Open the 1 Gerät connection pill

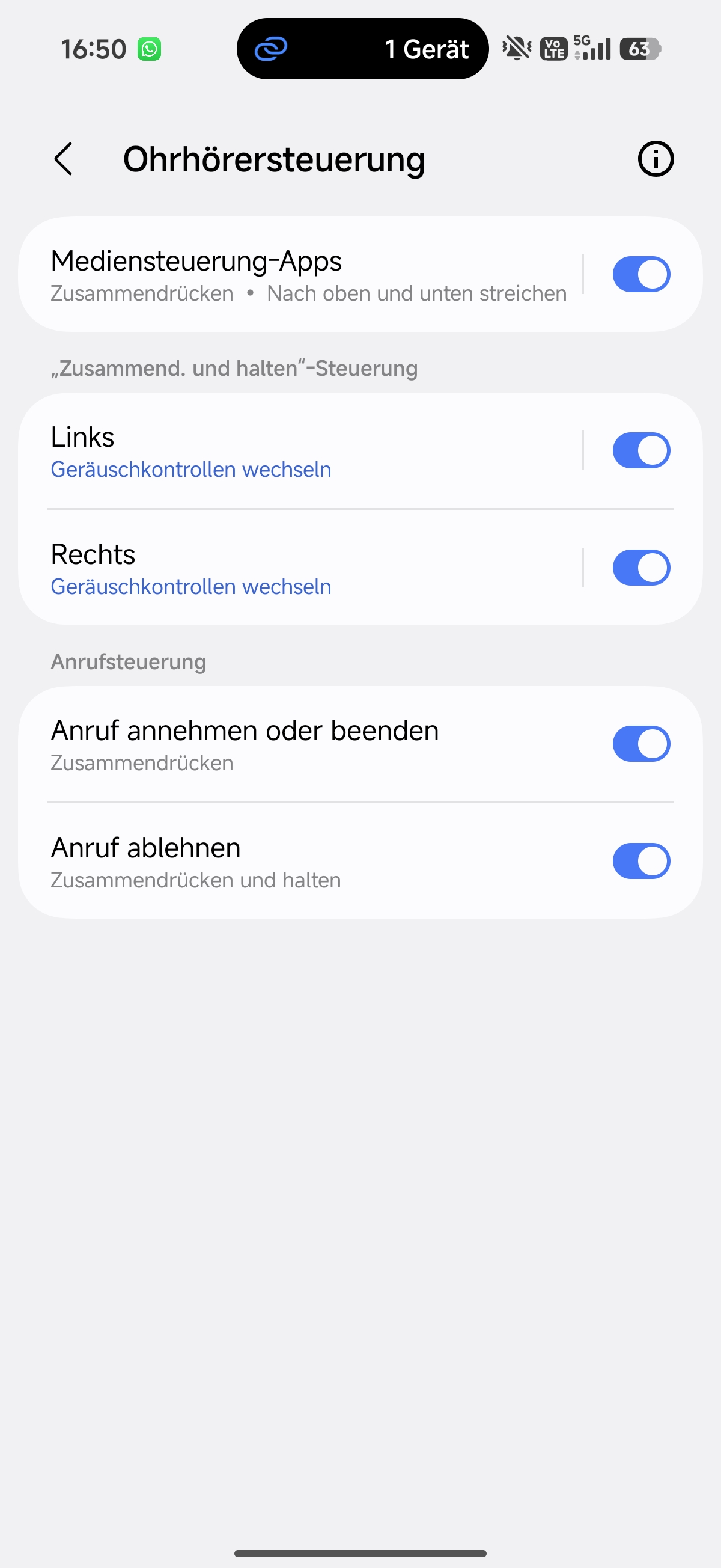363,49
